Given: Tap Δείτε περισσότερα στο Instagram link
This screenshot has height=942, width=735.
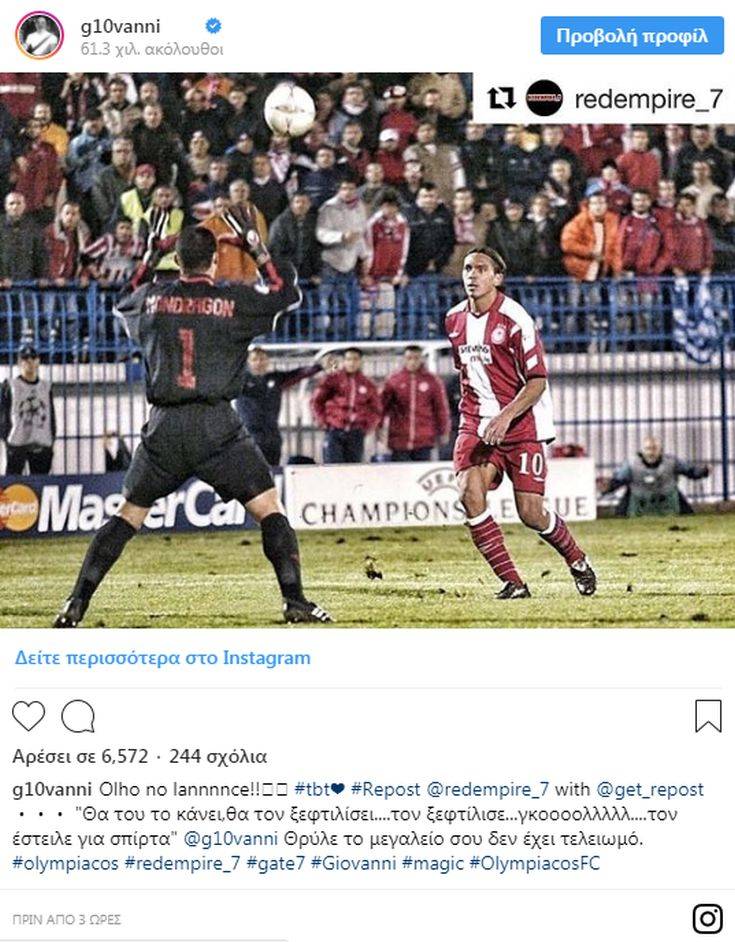Looking at the screenshot, I should [162, 658].
